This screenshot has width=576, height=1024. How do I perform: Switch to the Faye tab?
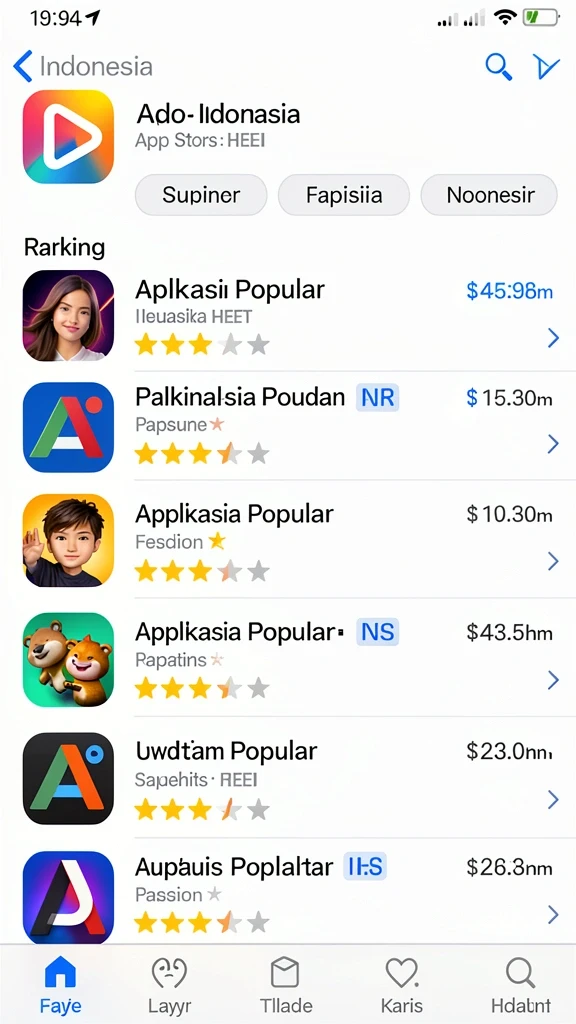[x=59, y=985]
